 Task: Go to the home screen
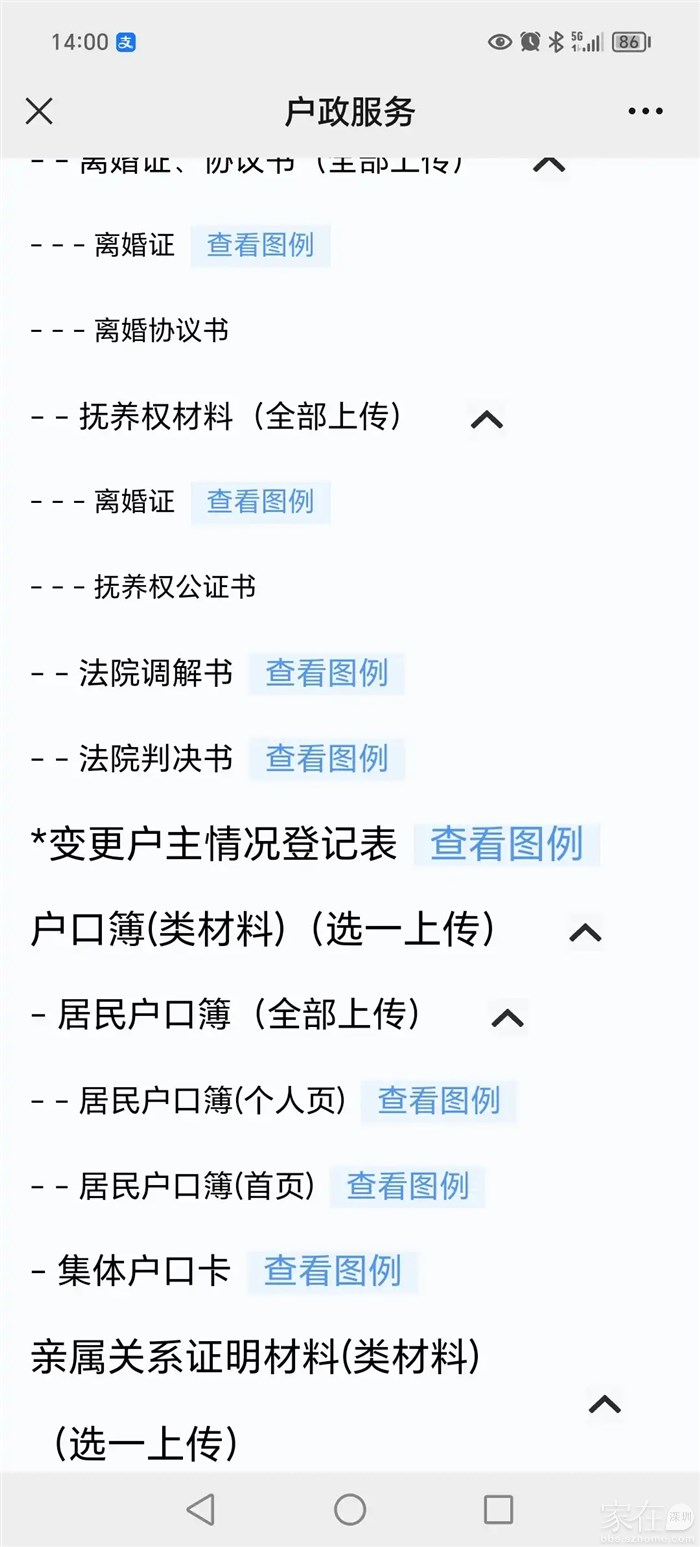tap(350, 1509)
